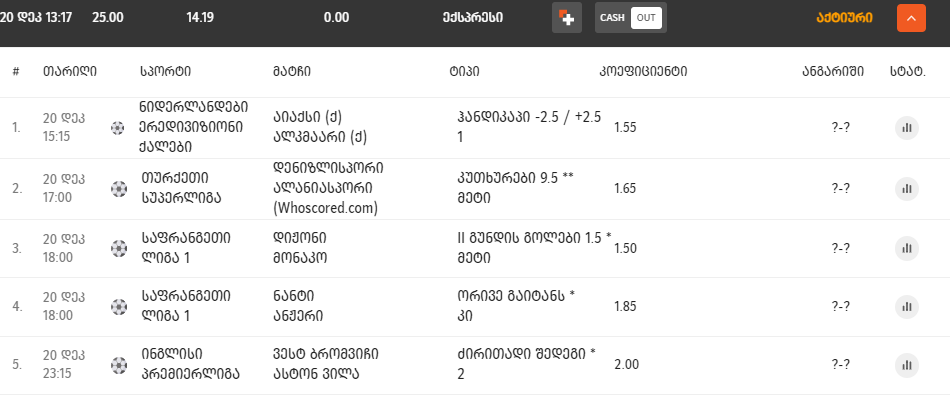The height and width of the screenshot is (405, 950).
Task: Cash out this active express bet
Action: click(x=630, y=18)
